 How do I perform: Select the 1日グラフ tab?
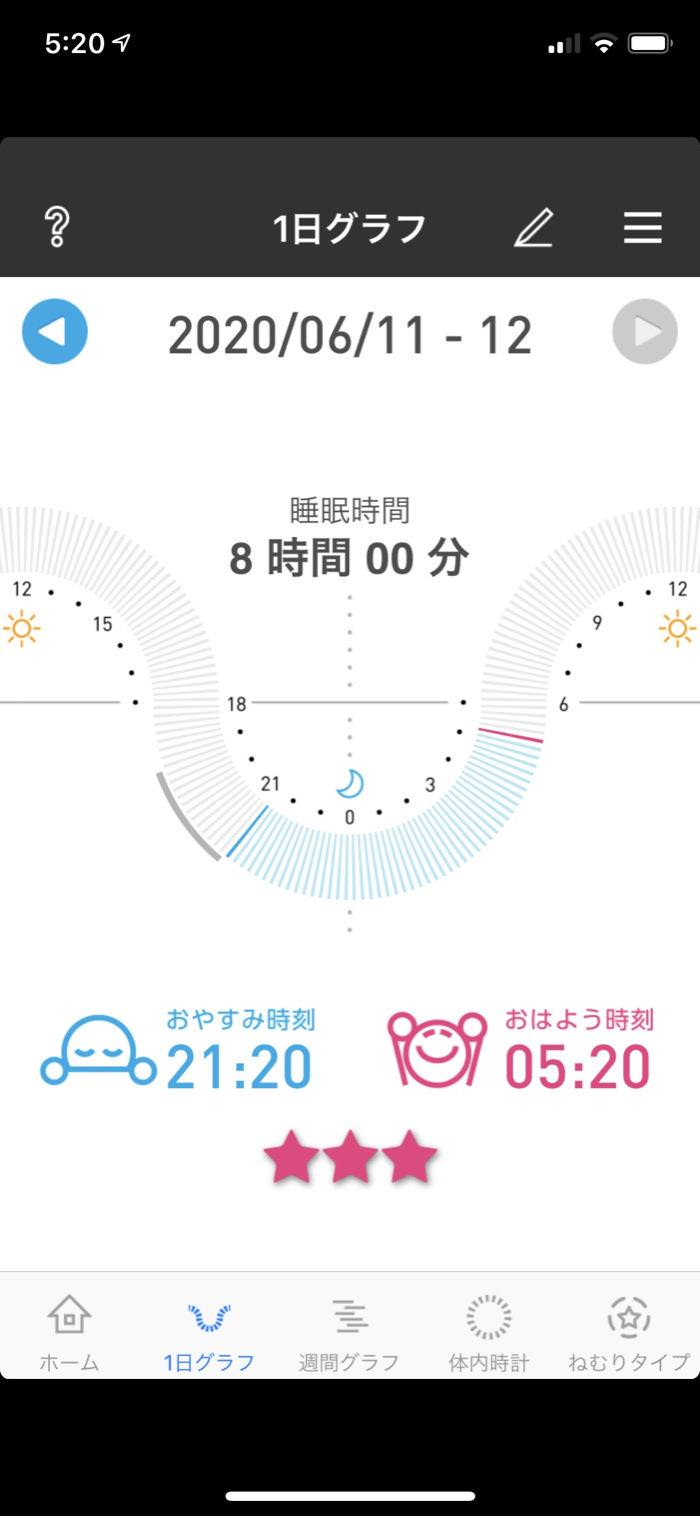(x=209, y=1332)
